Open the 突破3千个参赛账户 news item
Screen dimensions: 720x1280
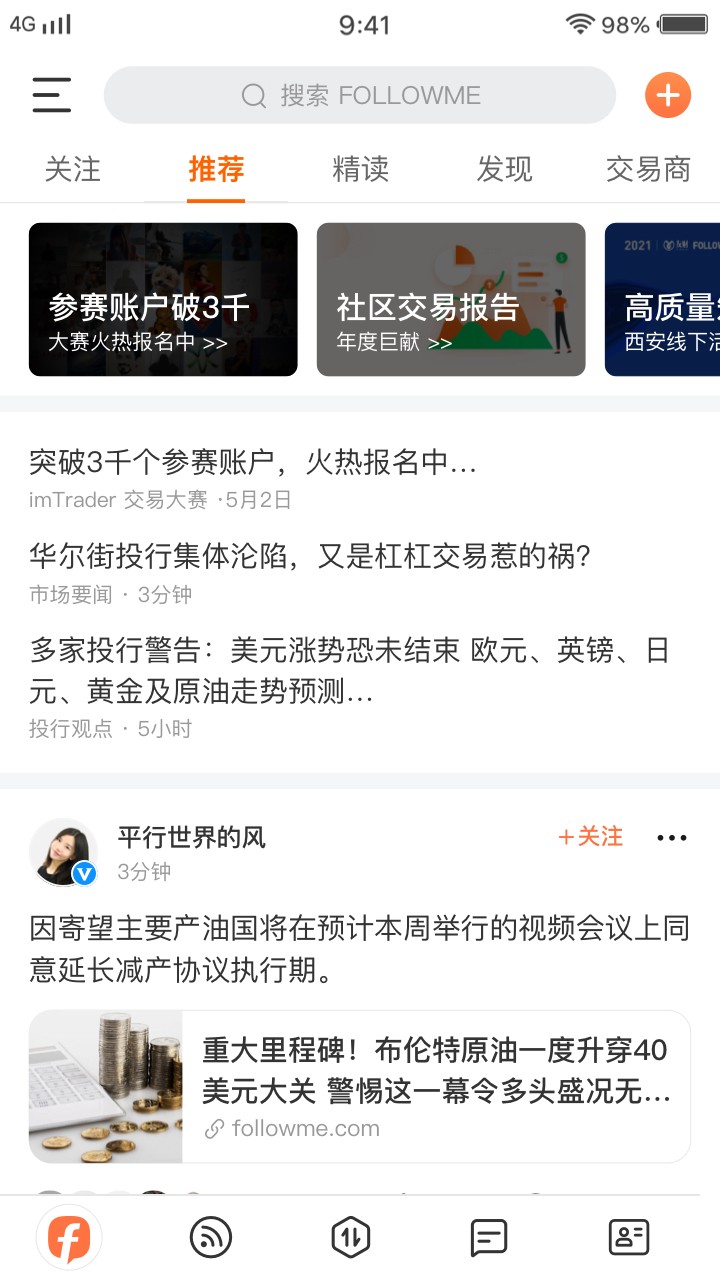click(x=253, y=462)
